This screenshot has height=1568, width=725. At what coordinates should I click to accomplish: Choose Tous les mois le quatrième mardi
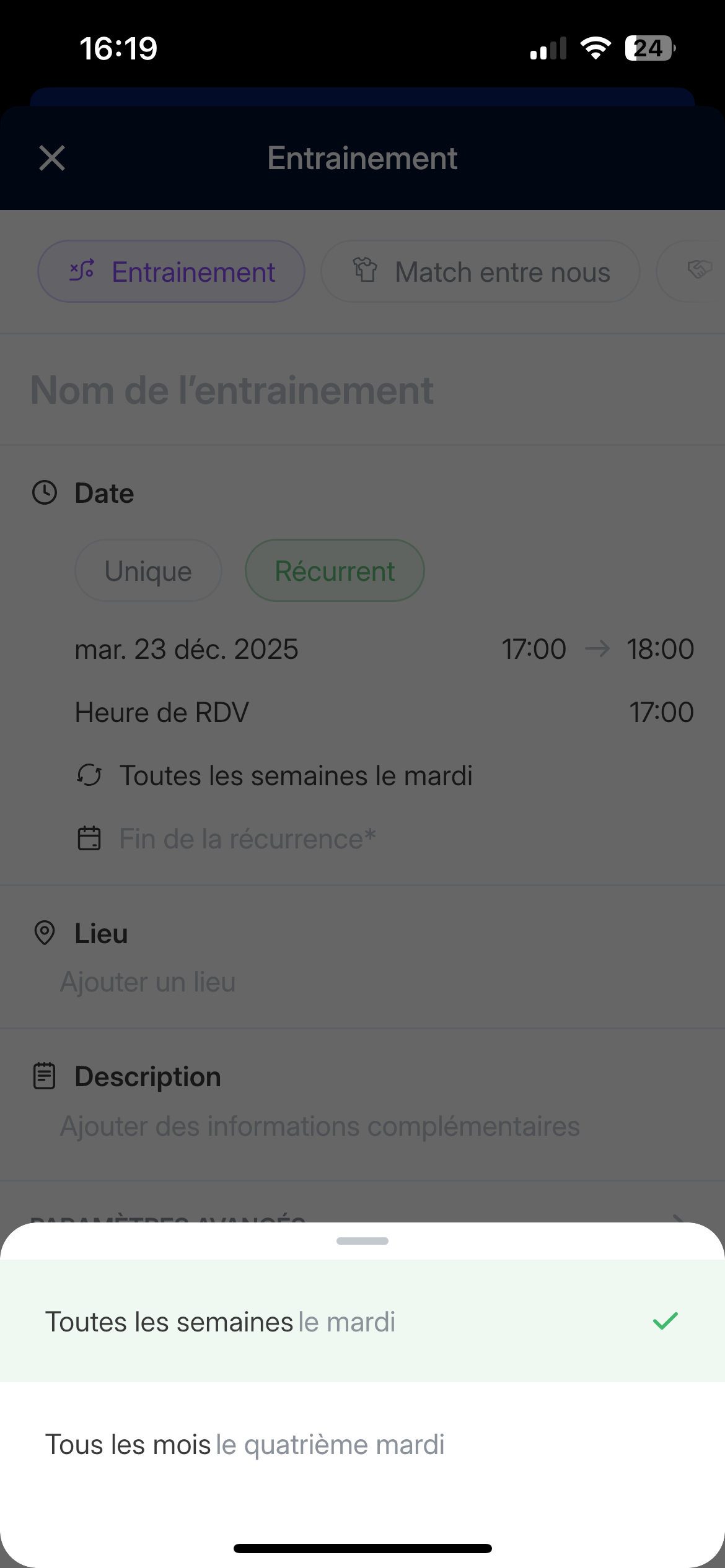click(245, 1444)
